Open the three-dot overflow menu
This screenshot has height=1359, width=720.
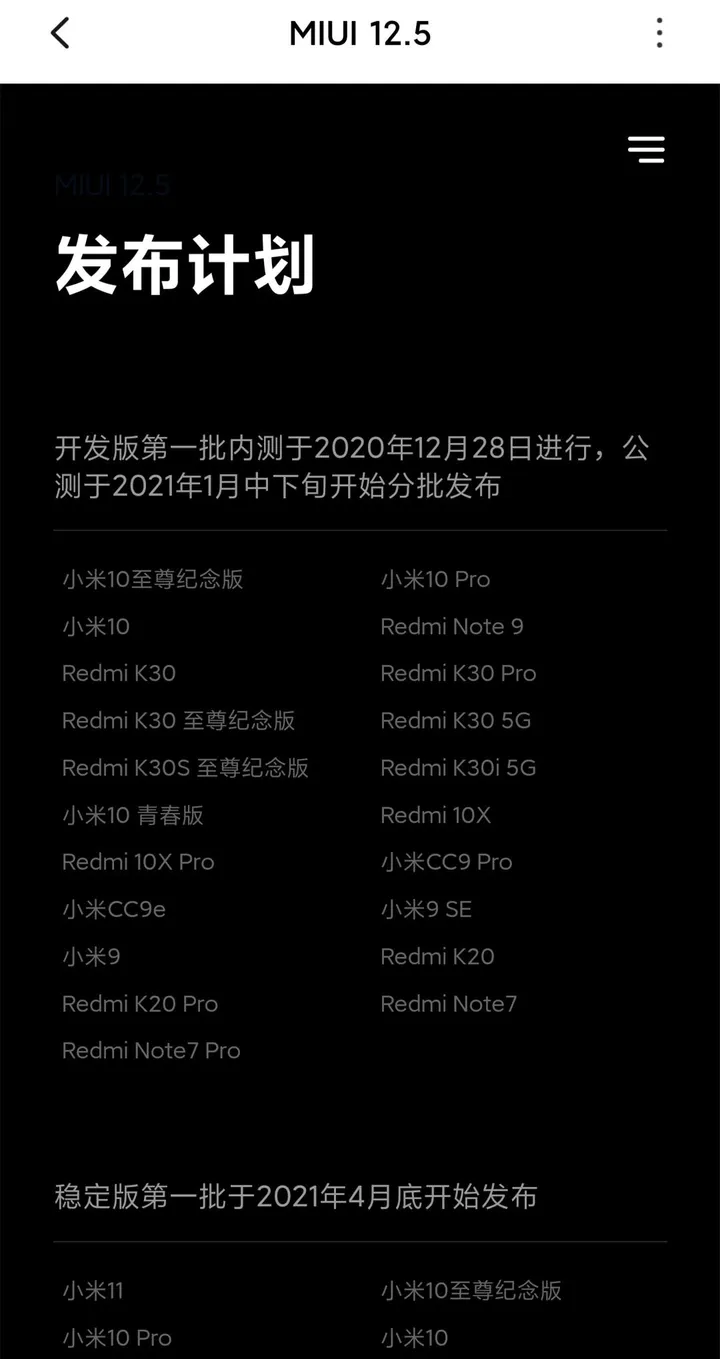(x=659, y=33)
